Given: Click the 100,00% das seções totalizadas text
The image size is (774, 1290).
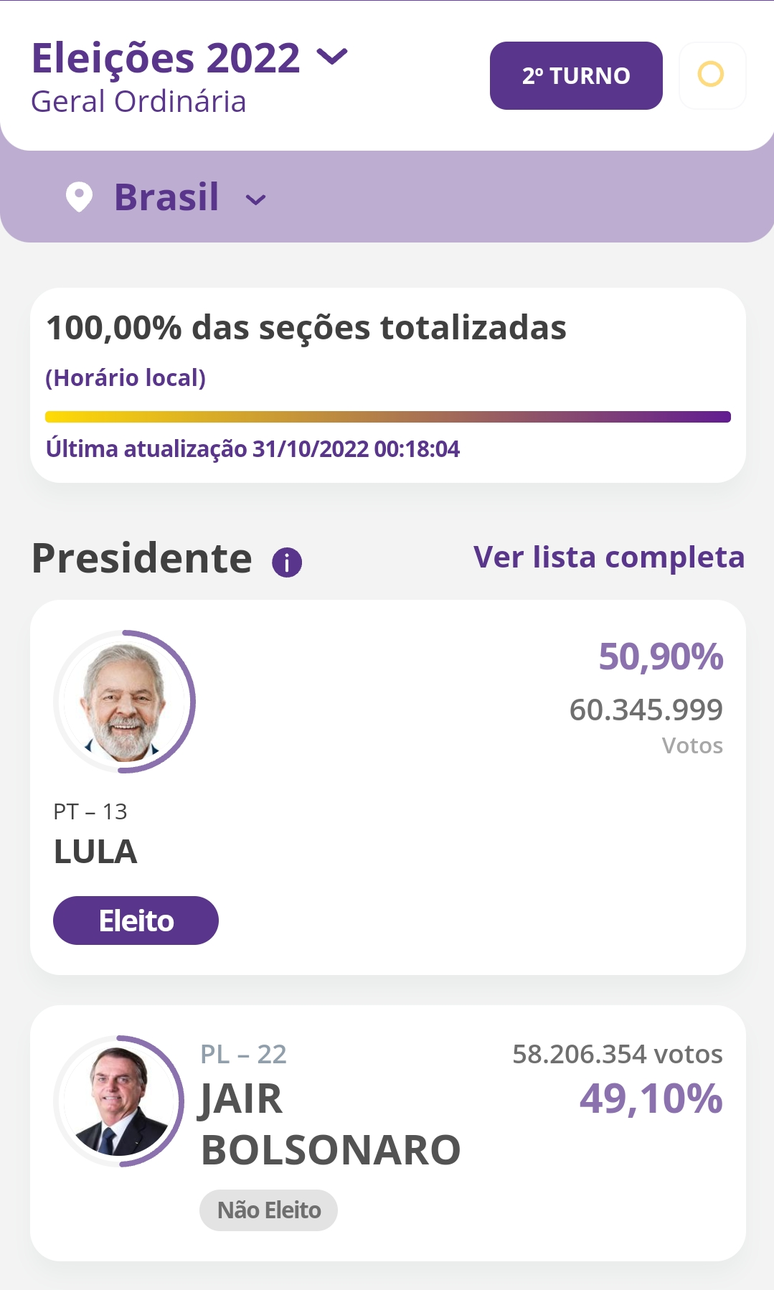Looking at the screenshot, I should tap(306, 327).
